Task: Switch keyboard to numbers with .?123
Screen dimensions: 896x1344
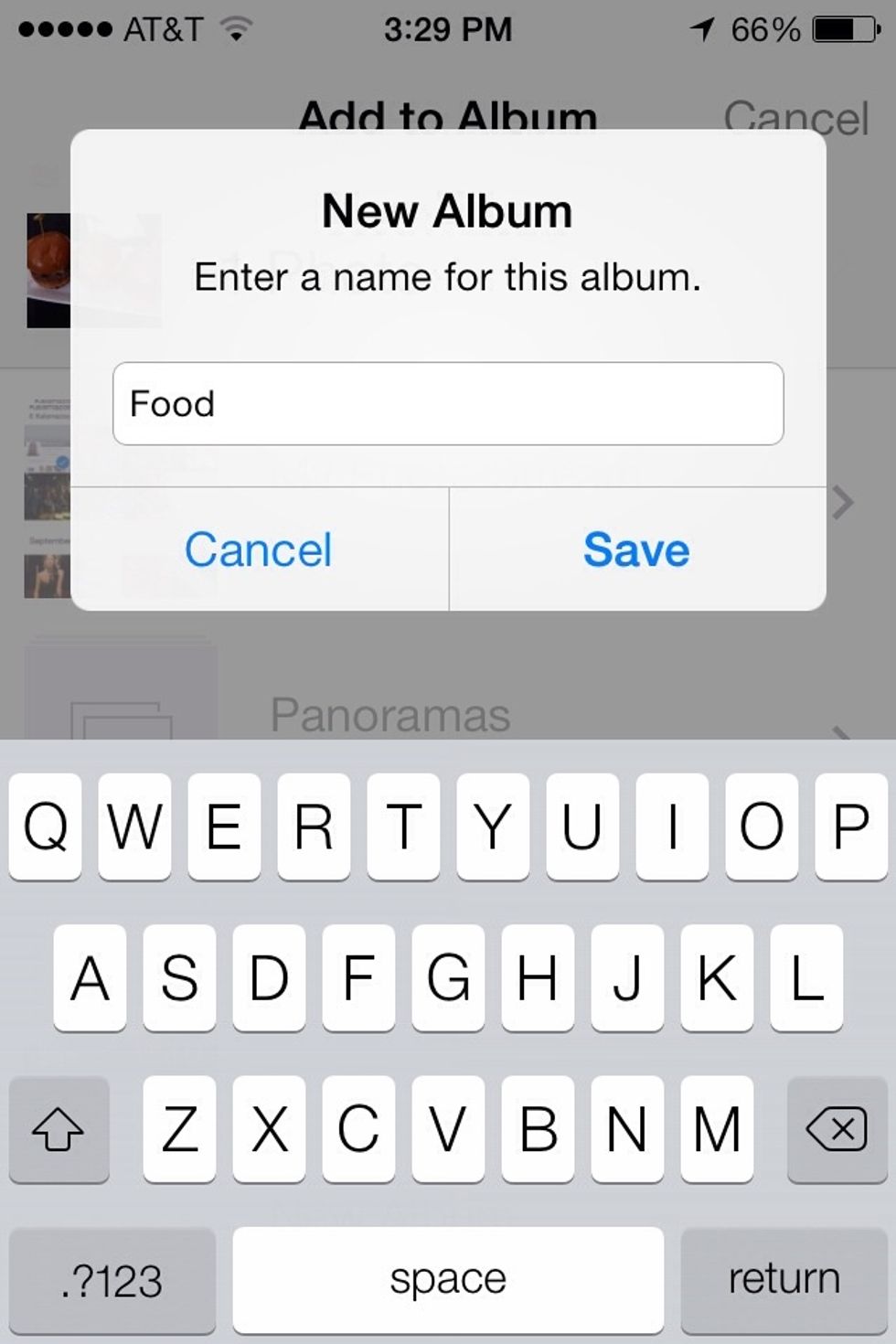Action: [x=112, y=1279]
